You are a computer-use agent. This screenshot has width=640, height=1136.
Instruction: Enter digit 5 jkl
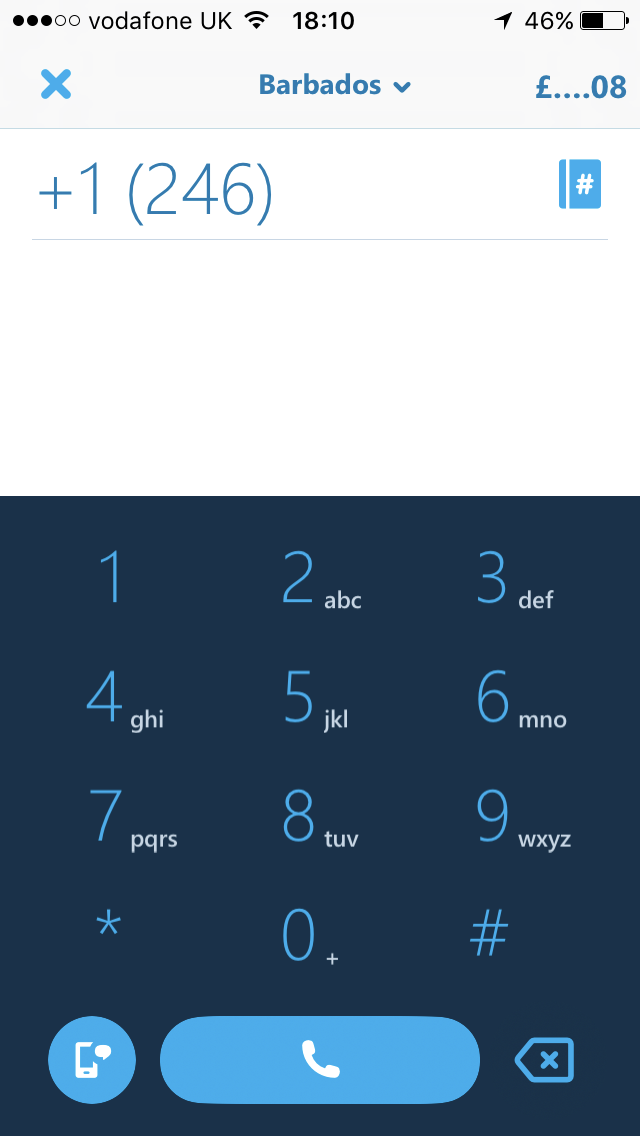click(x=316, y=697)
